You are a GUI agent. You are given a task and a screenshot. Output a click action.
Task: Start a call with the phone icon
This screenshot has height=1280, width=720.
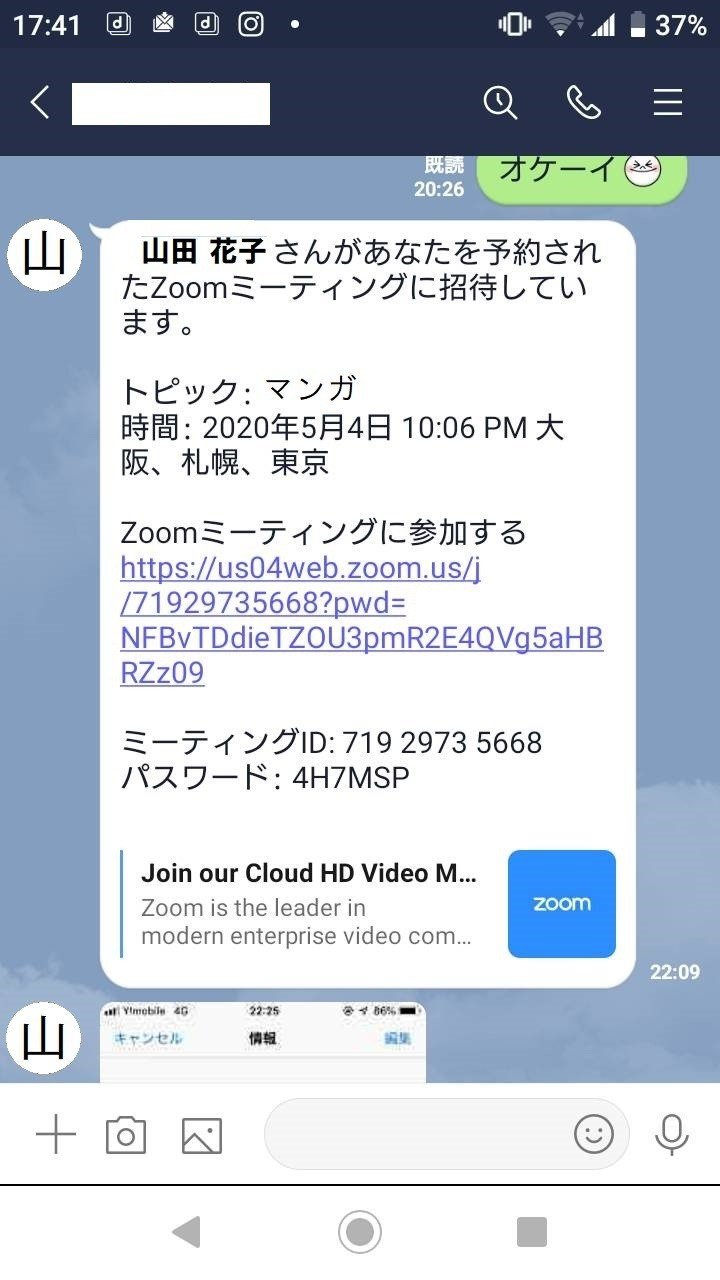[x=584, y=102]
